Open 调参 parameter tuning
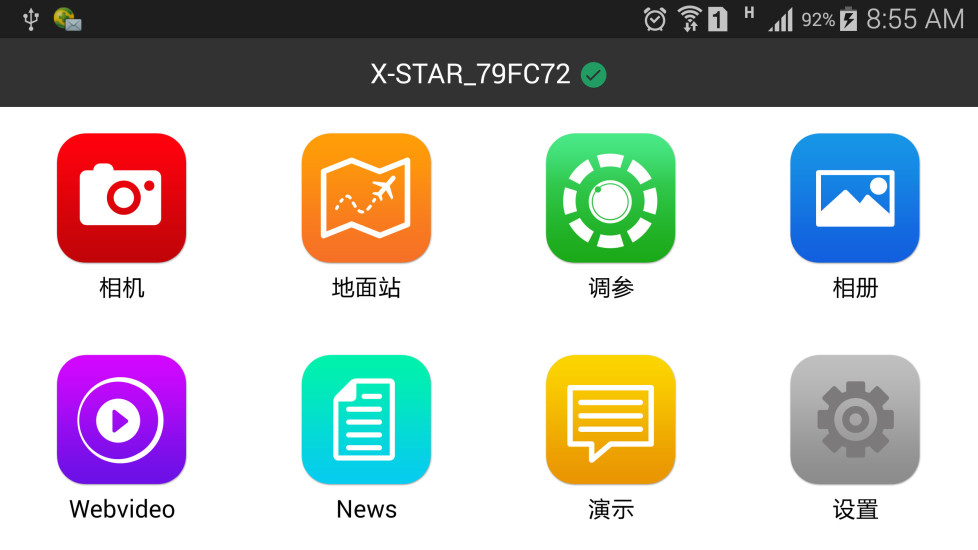 point(610,198)
